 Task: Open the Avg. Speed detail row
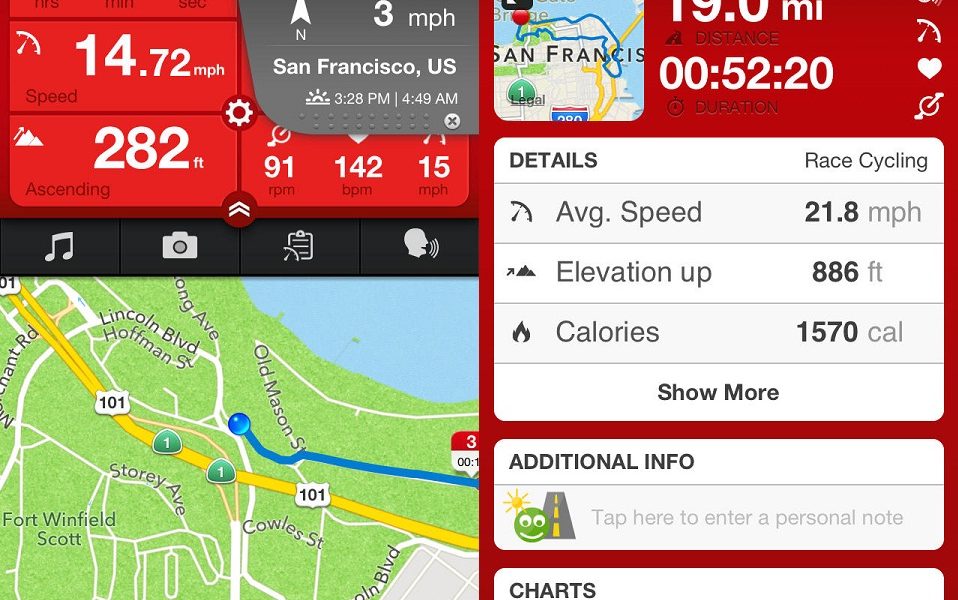[718, 213]
